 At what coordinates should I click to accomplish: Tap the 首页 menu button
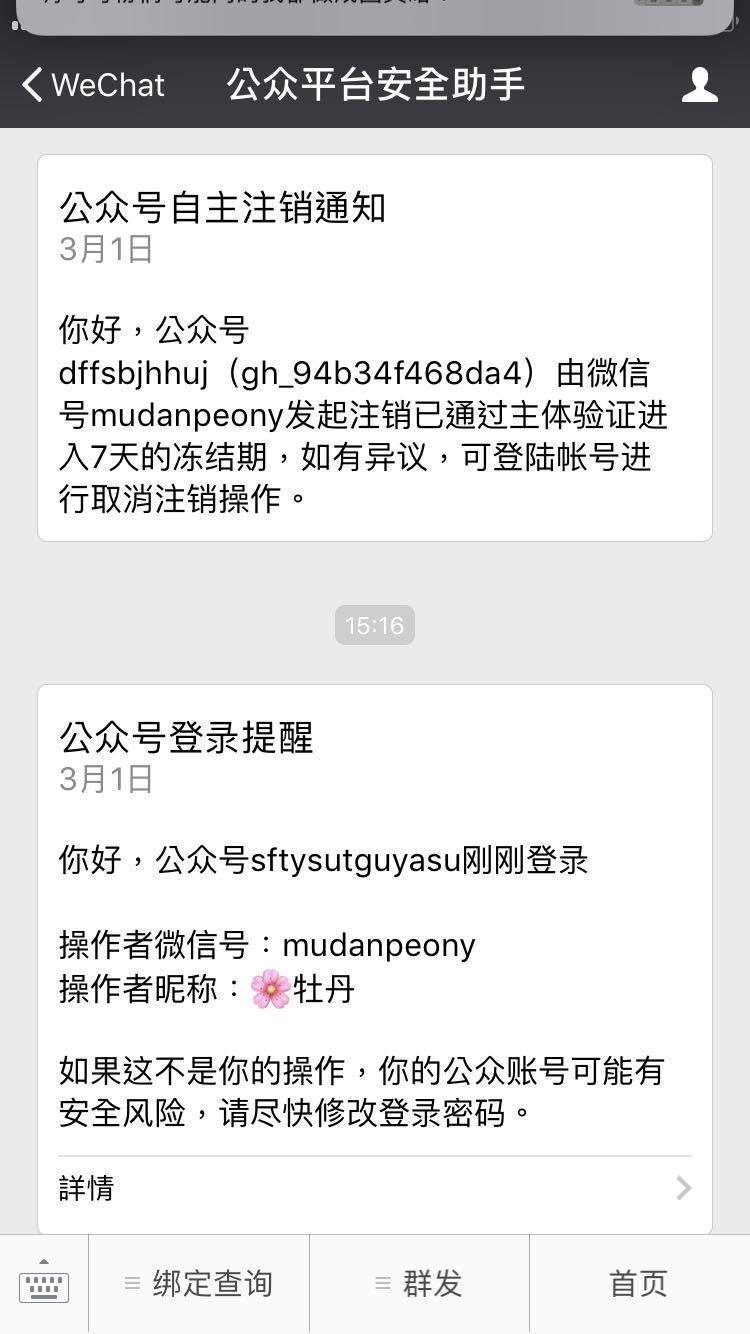click(638, 1283)
